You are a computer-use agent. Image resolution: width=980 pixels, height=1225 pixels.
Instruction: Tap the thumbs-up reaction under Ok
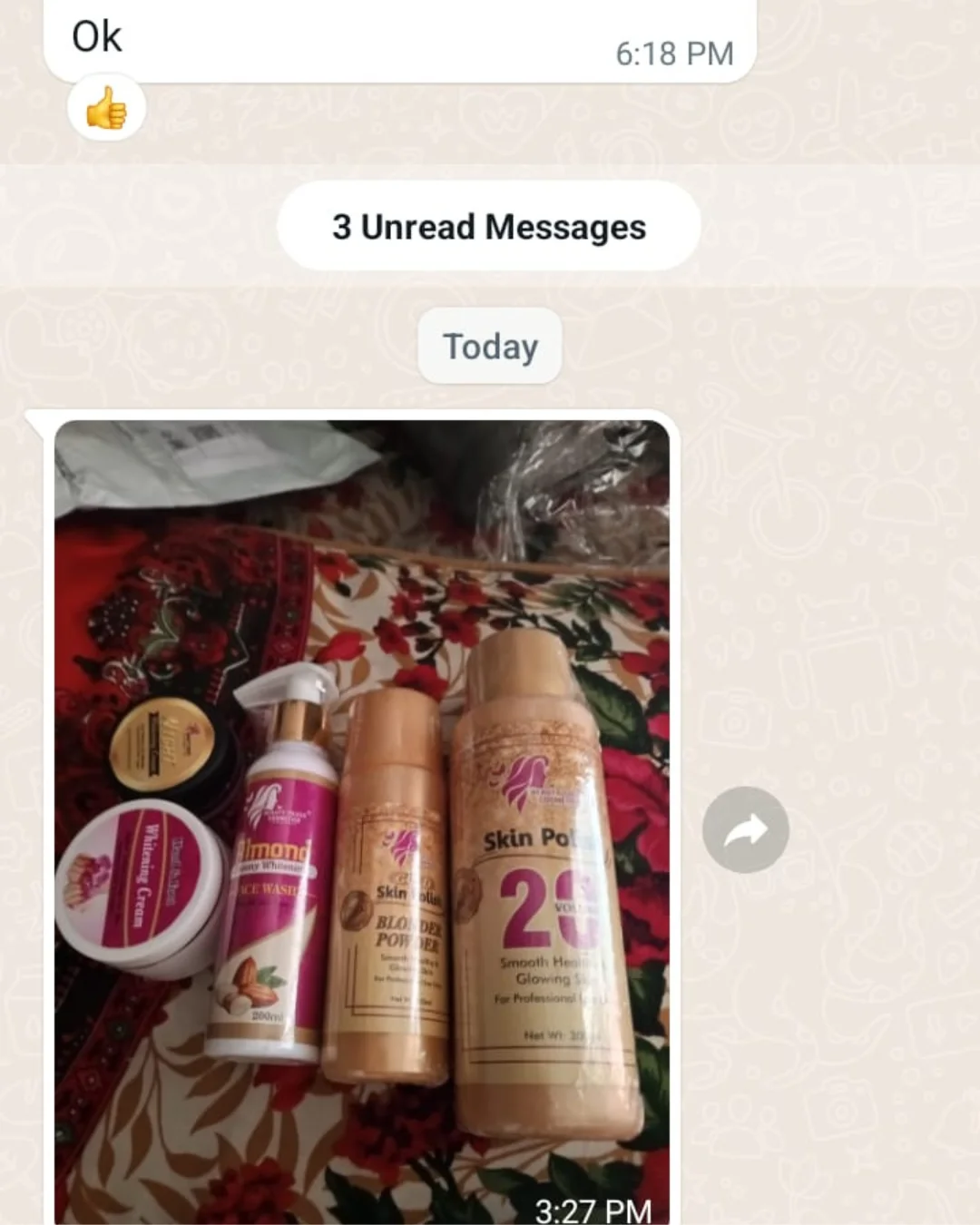(x=106, y=108)
